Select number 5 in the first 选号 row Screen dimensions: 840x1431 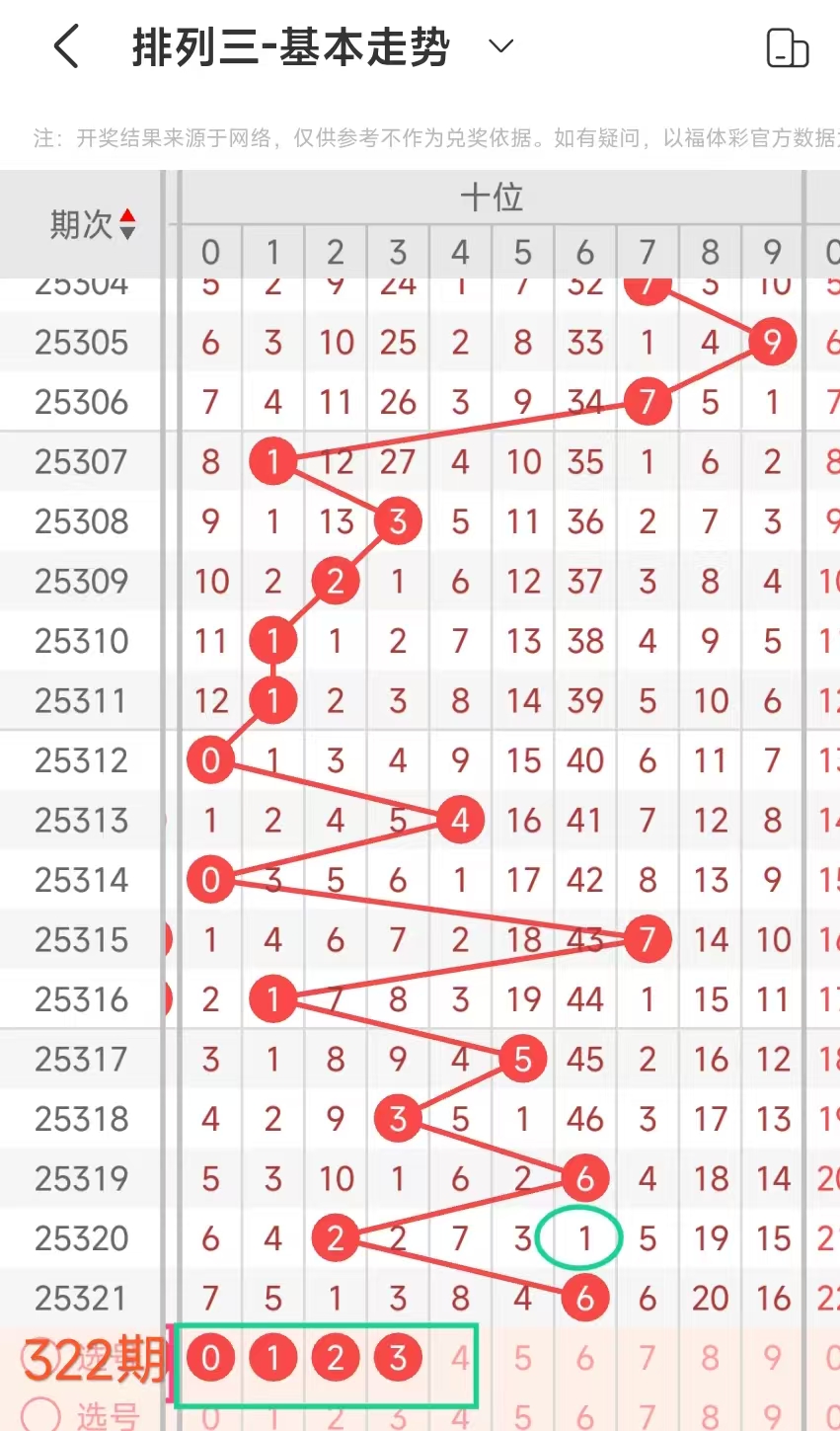click(523, 1359)
